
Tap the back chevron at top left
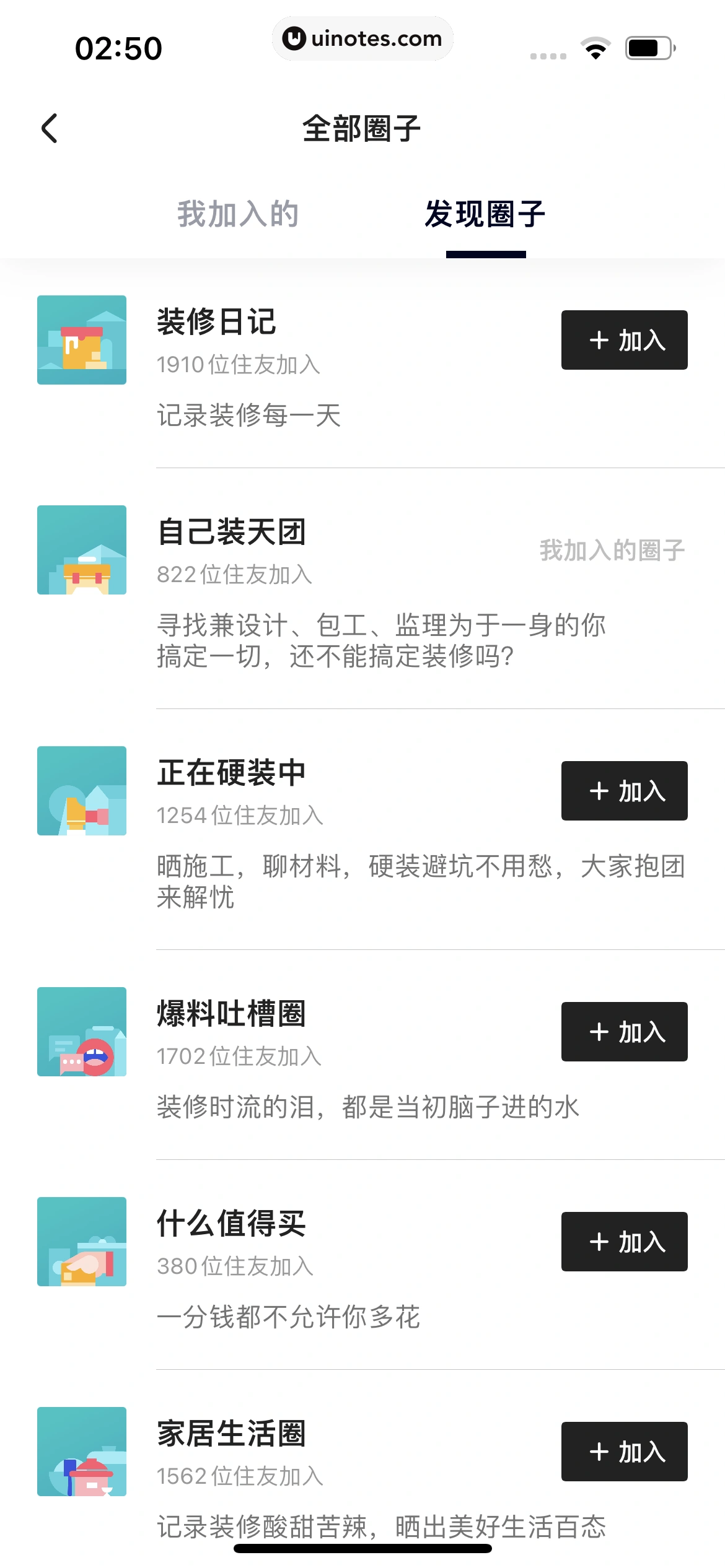pos(49,128)
